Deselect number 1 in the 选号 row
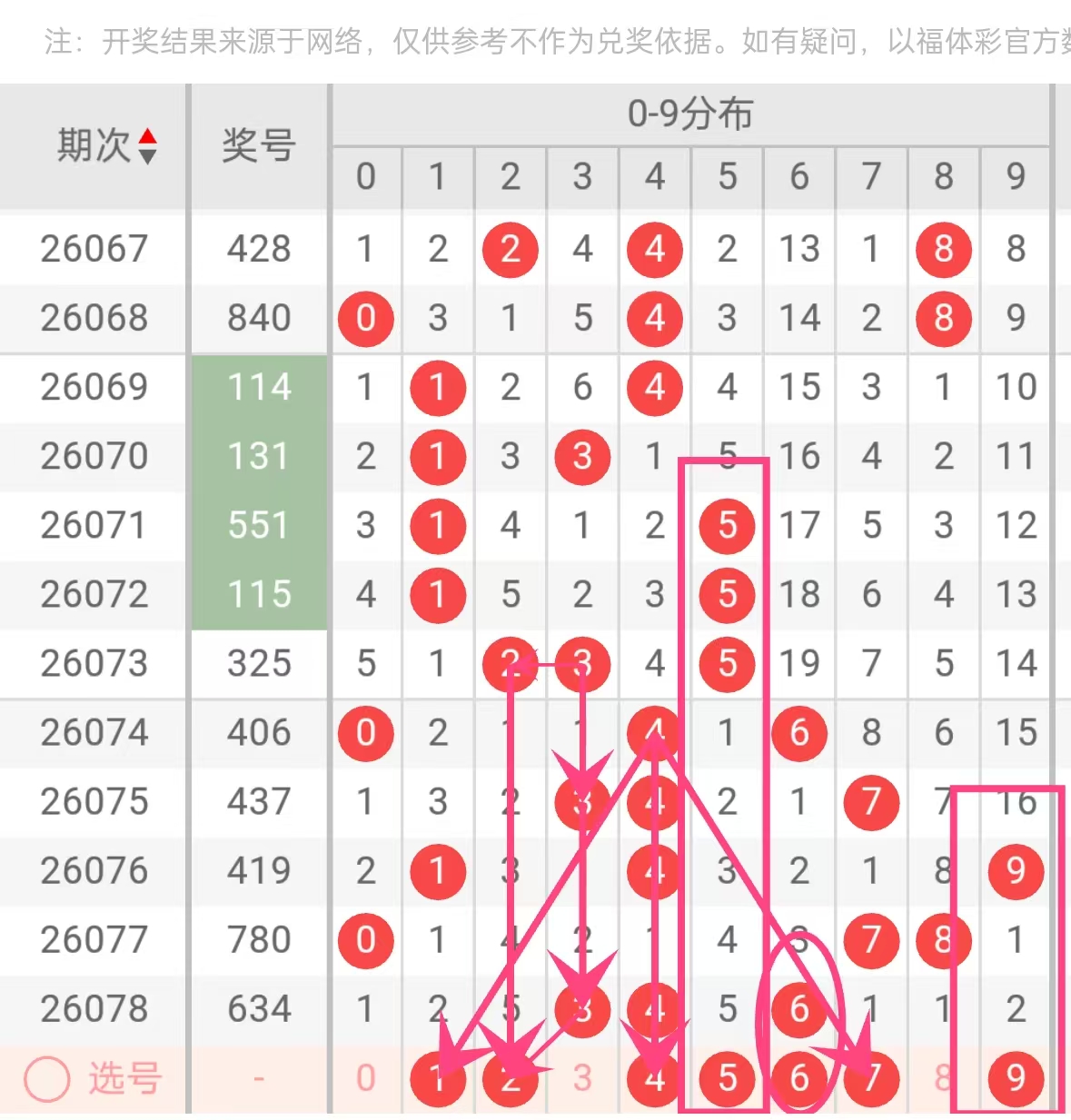Viewport: 1071px width, 1120px height. [x=438, y=1078]
